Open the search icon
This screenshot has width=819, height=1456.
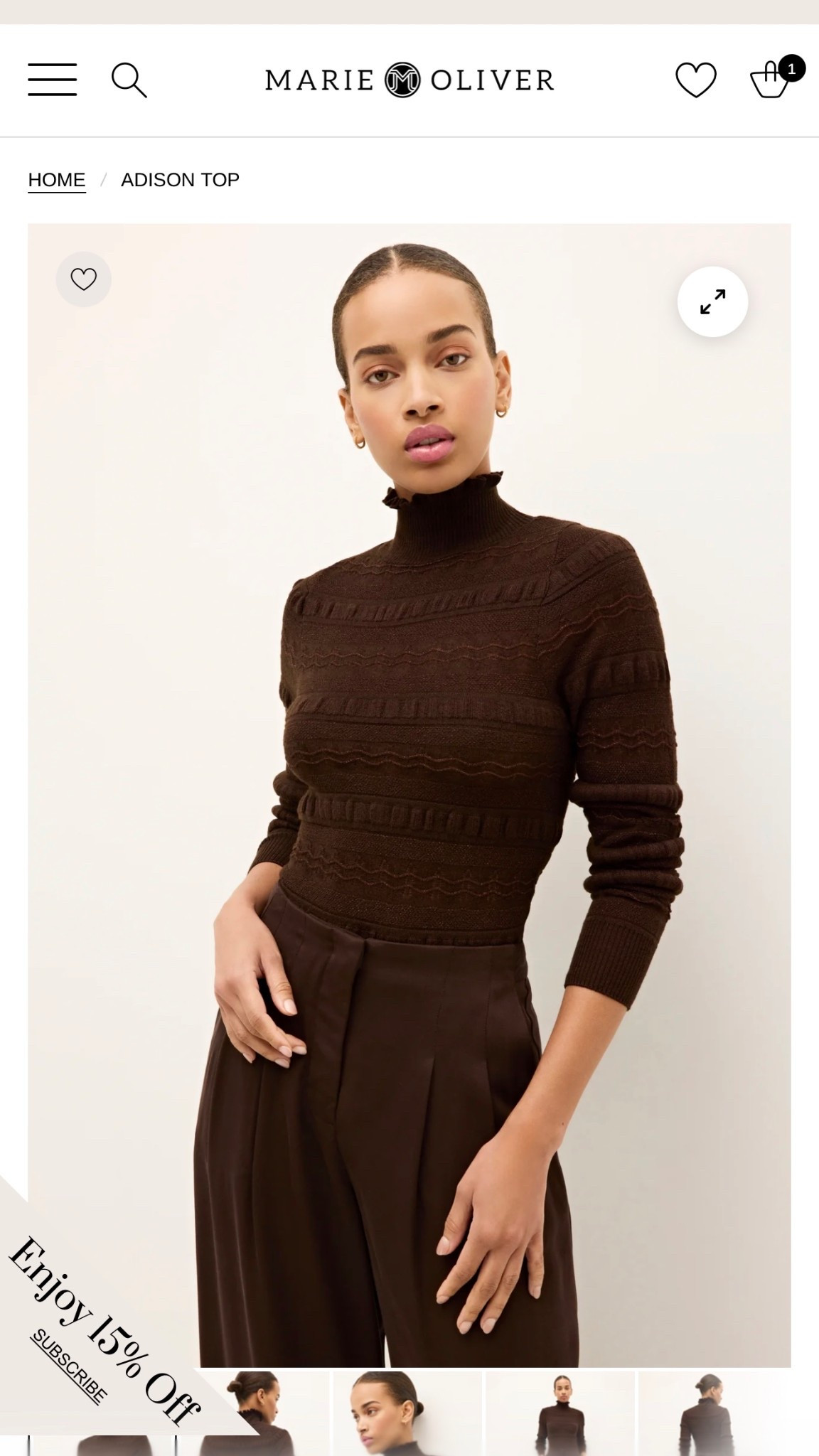pos(129,80)
